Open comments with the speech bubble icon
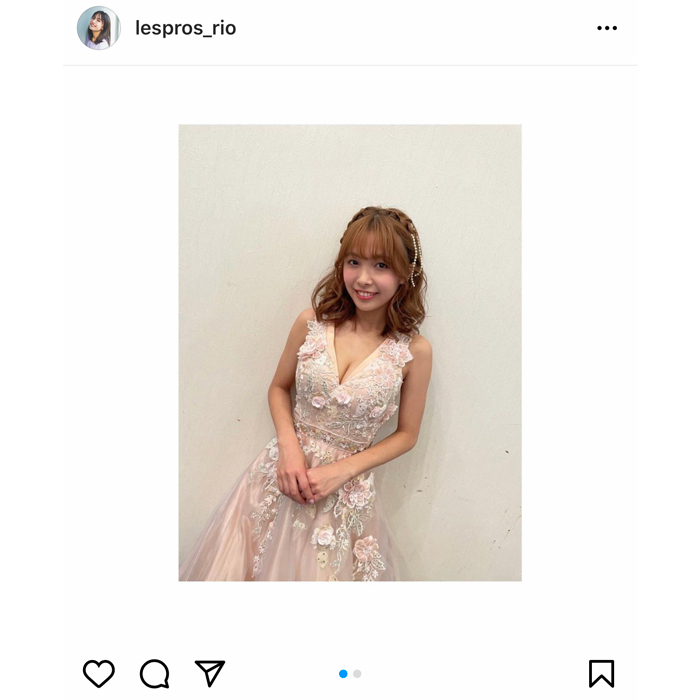Image resolution: width=700 pixels, height=700 pixels. [154, 673]
